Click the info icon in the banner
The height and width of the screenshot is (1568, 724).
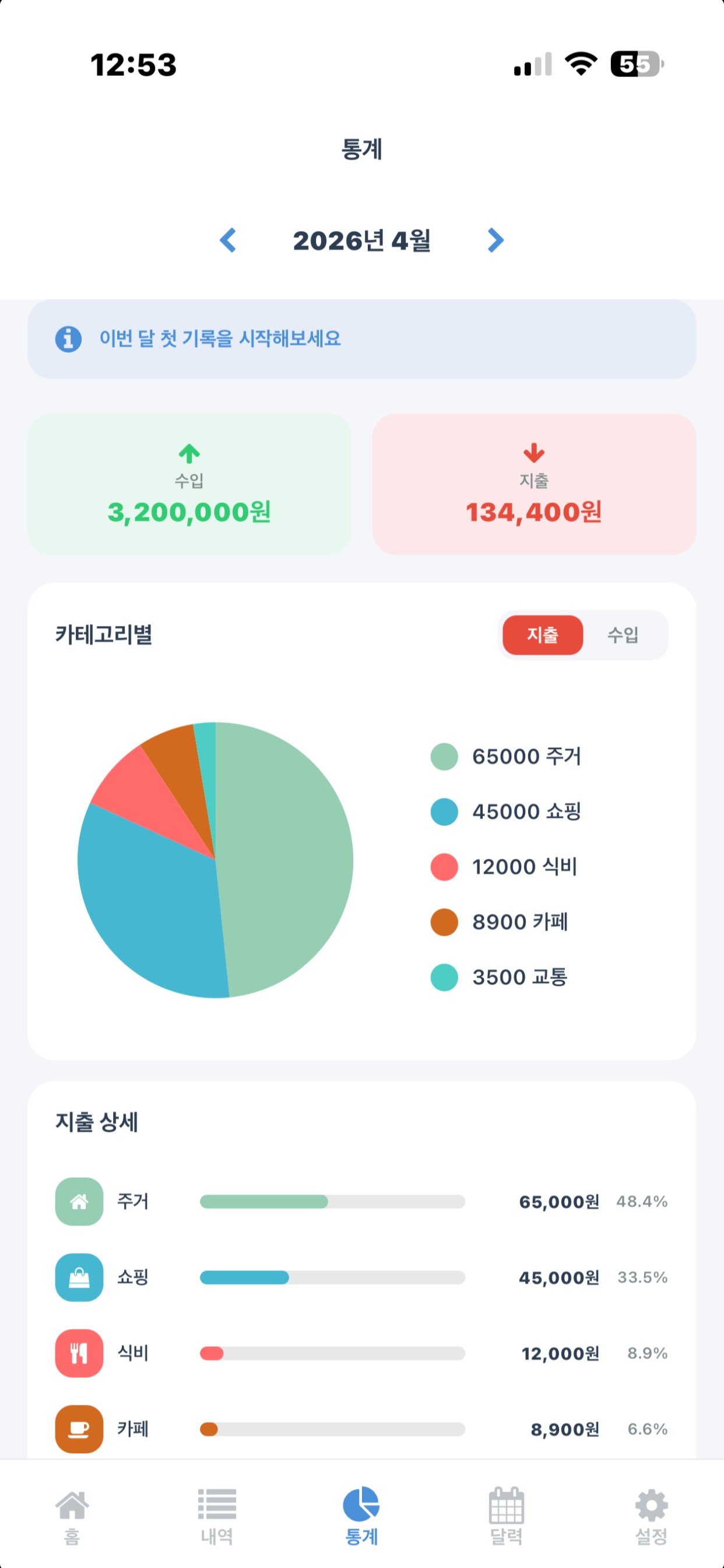click(67, 340)
